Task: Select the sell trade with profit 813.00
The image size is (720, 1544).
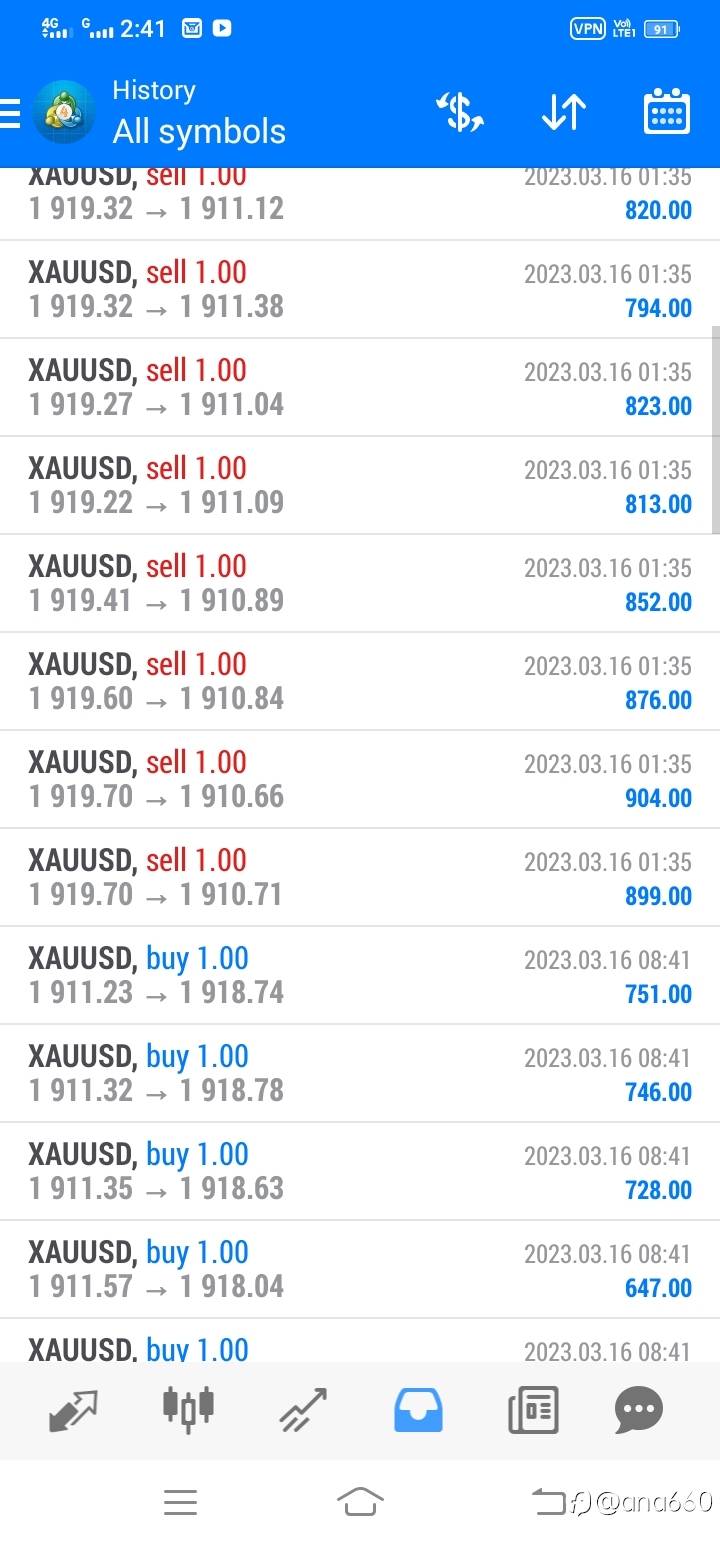Action: tap(360, 486)
